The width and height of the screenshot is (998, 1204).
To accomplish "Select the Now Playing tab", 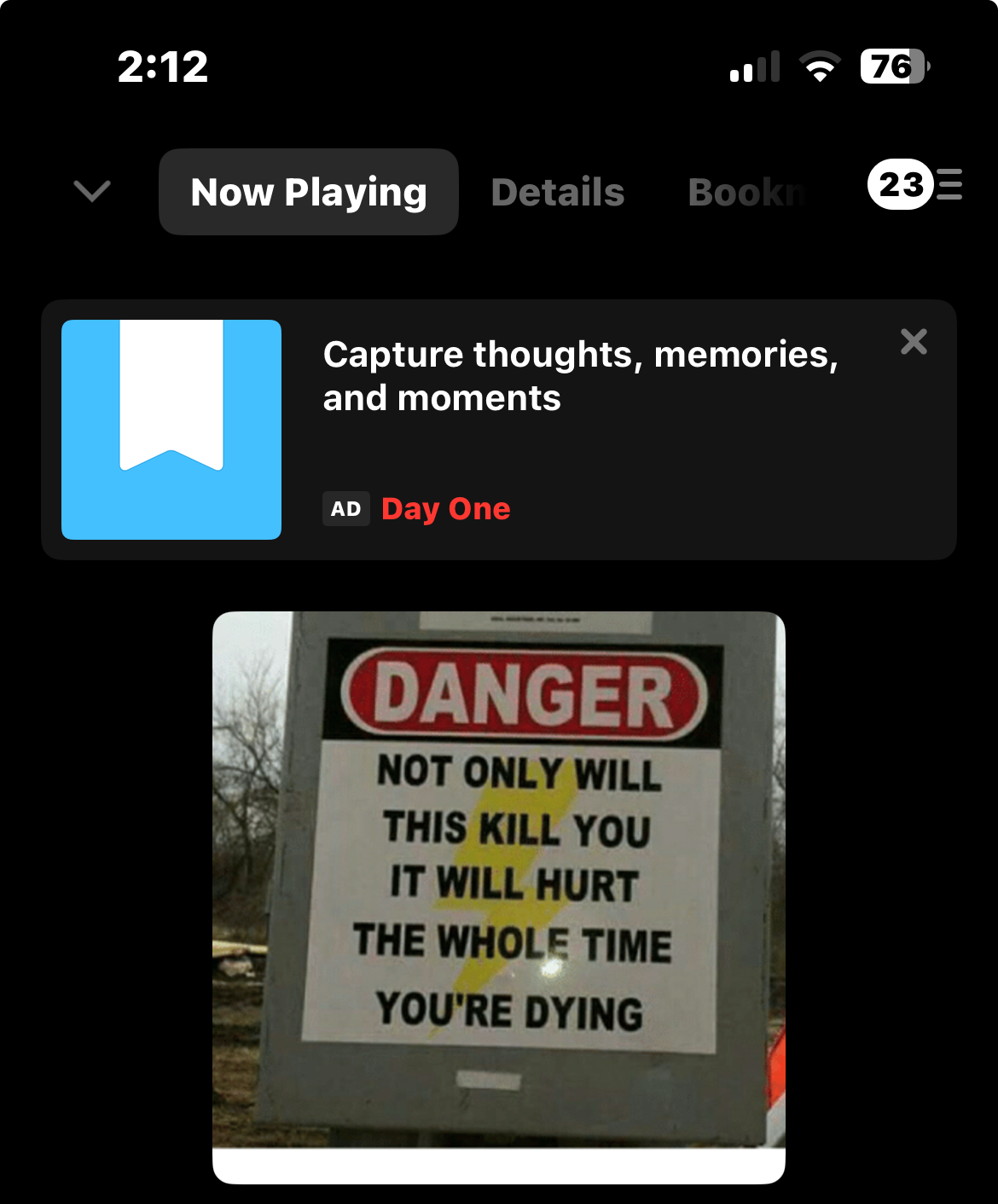I will tap(309, 193).
